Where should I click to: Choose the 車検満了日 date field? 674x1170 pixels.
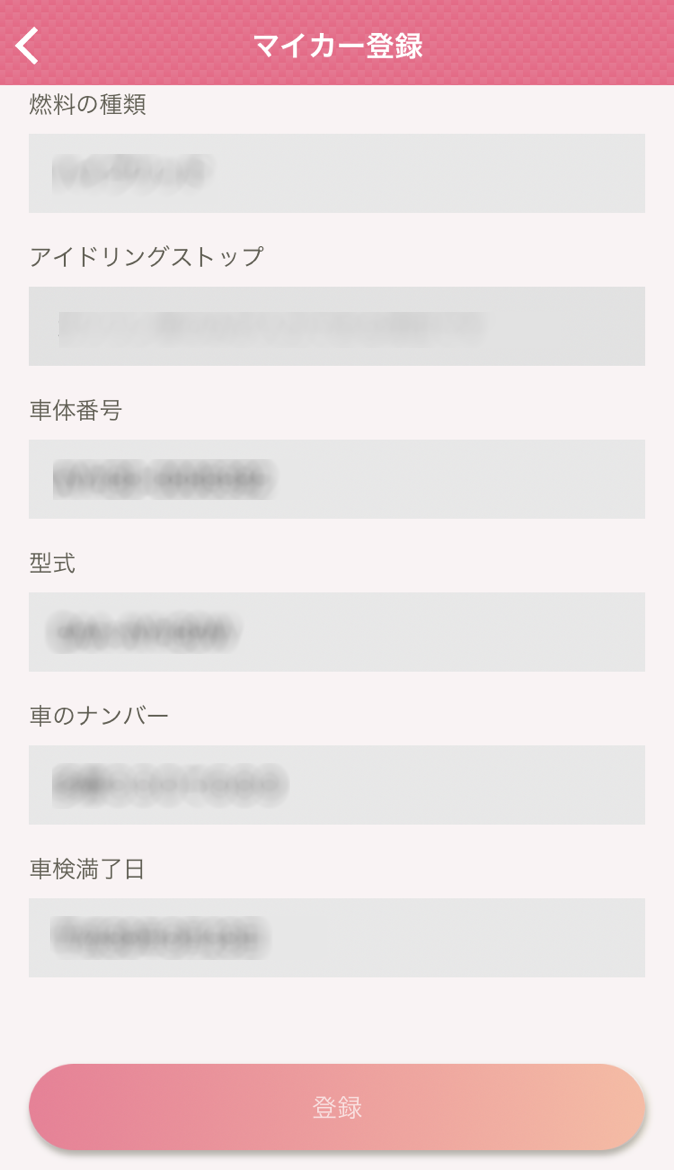tap(337, 938)
